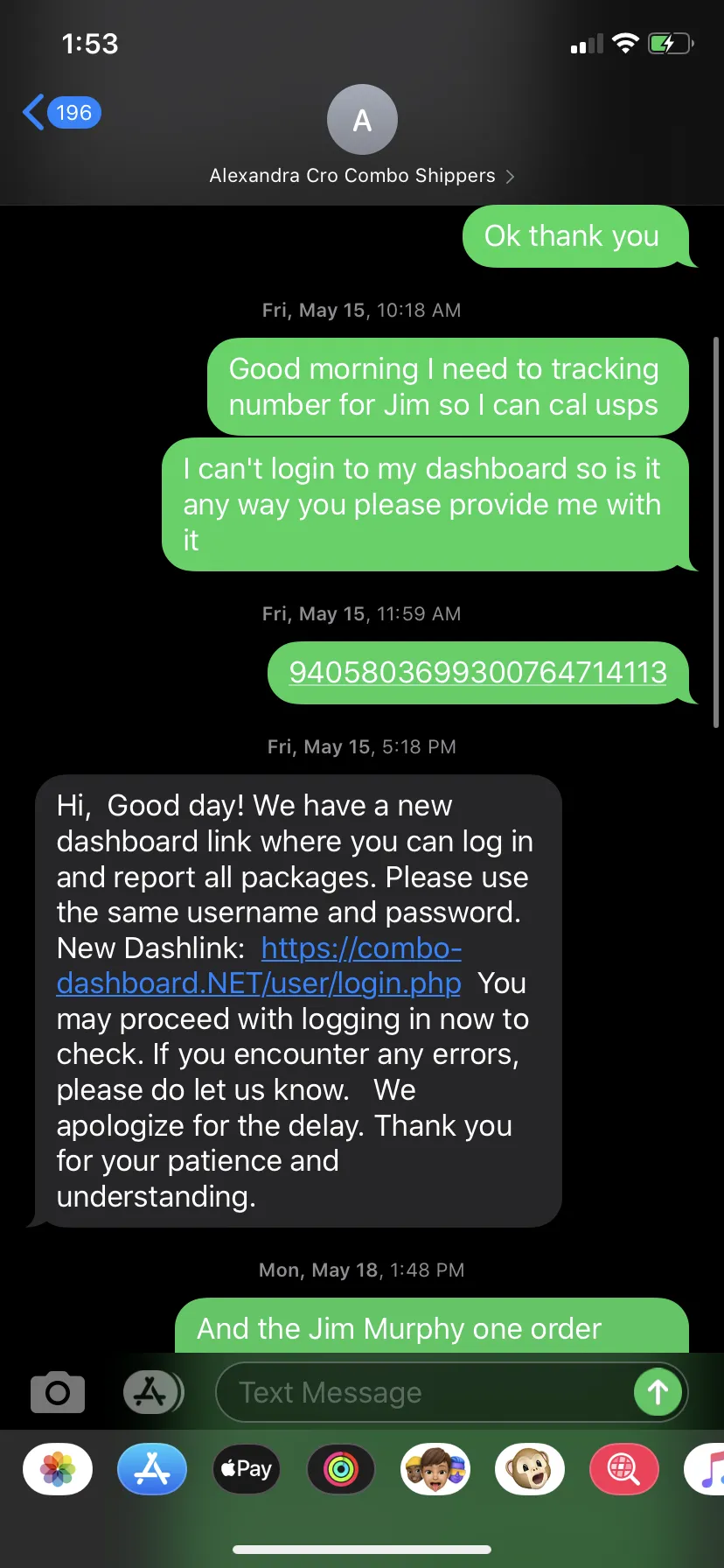Focus the Text Message field
The width and height of the screenshot is (724, 1568).
(423, 1392)
